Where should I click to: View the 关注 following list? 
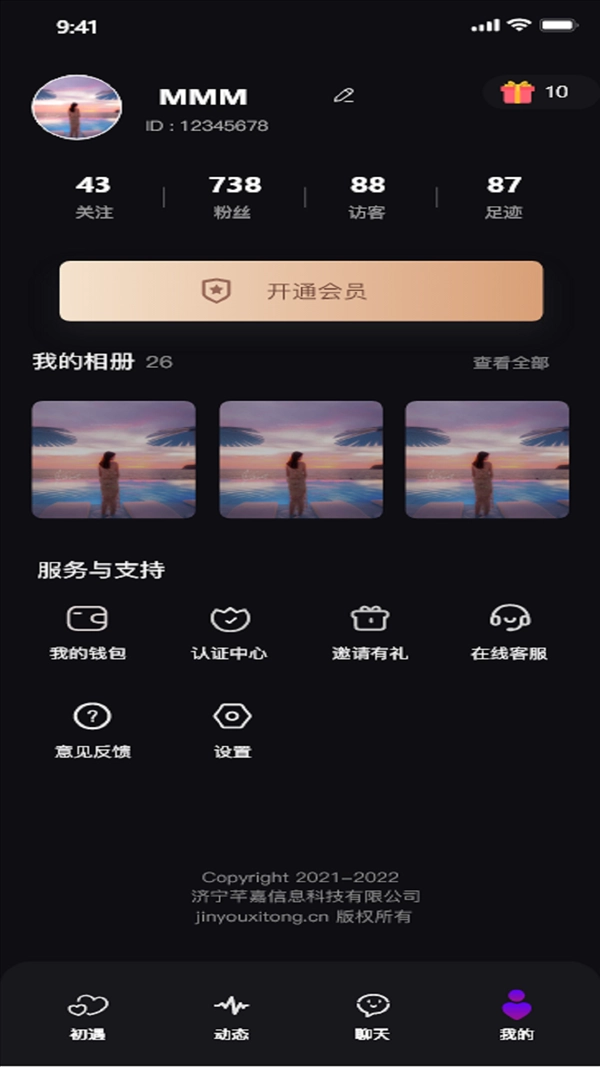[93, 196]
